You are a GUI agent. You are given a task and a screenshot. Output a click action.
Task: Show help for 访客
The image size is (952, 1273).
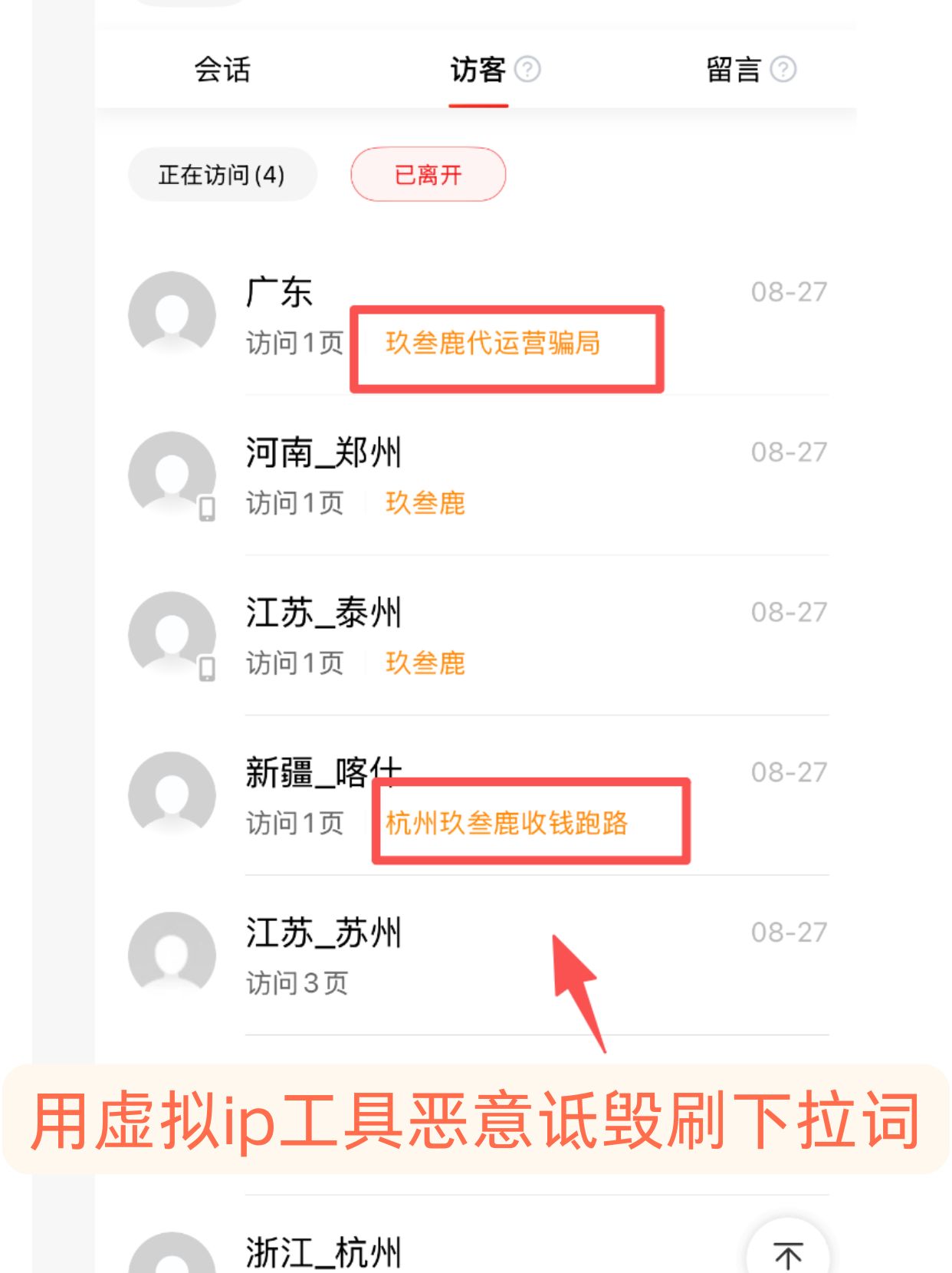[527, 70]
